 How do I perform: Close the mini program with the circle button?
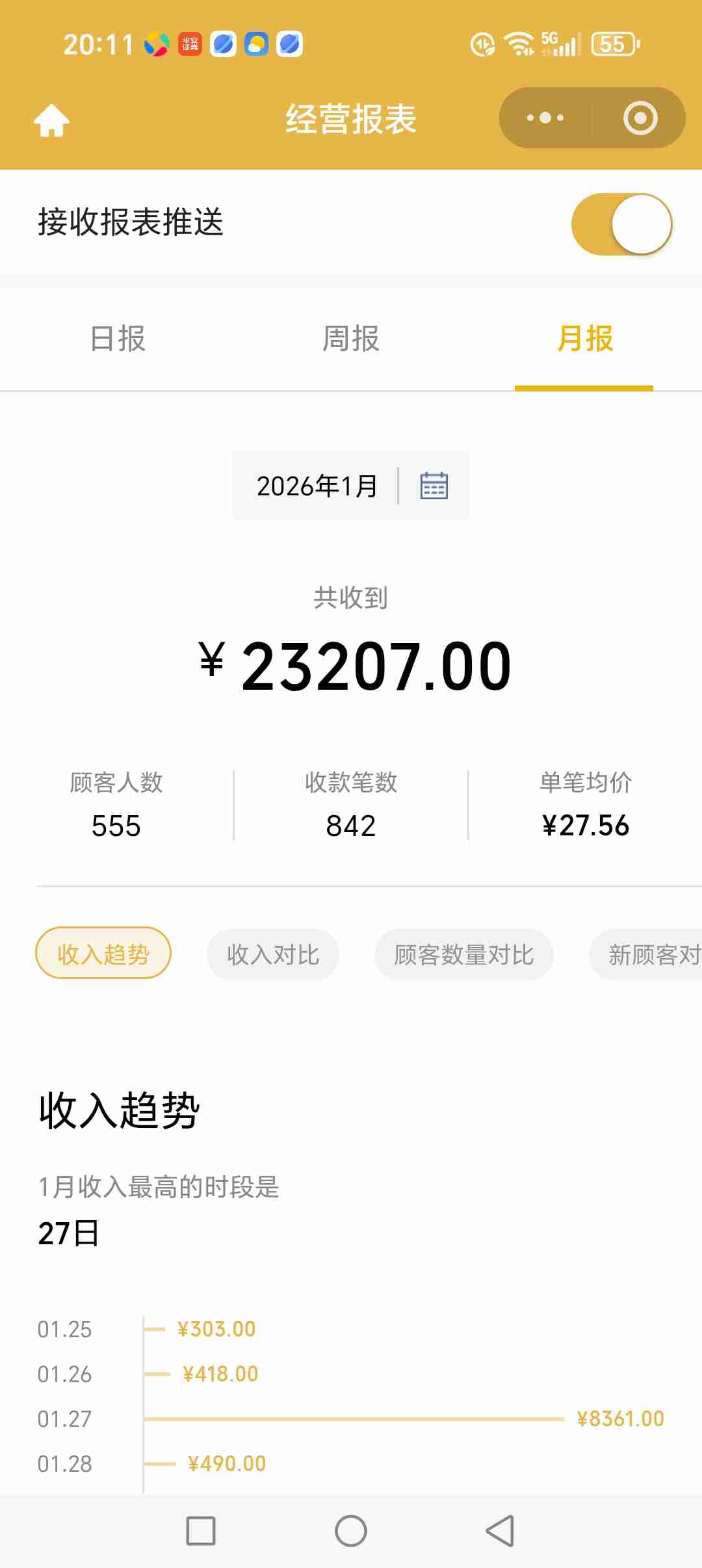(640, 118)
